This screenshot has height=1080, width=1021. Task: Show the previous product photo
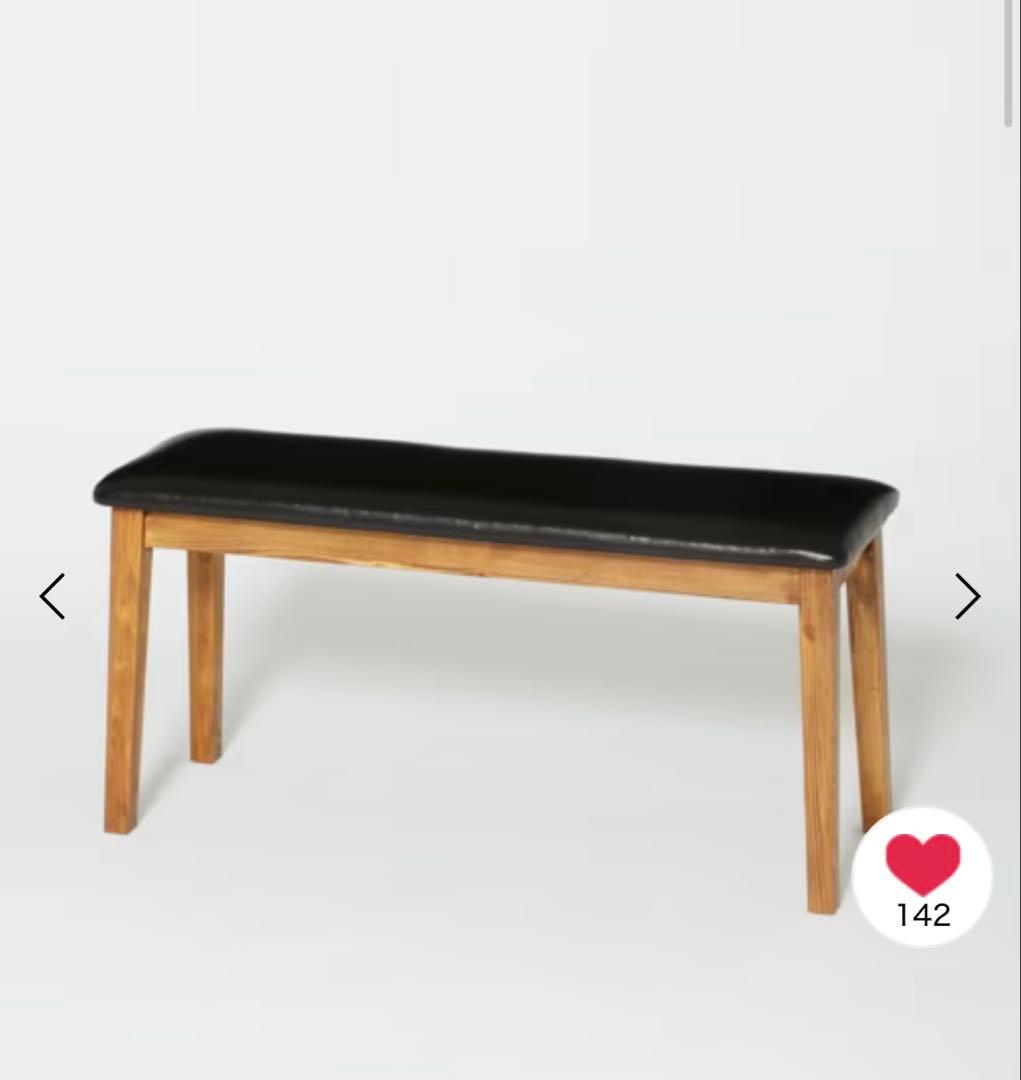click(52, 596)
